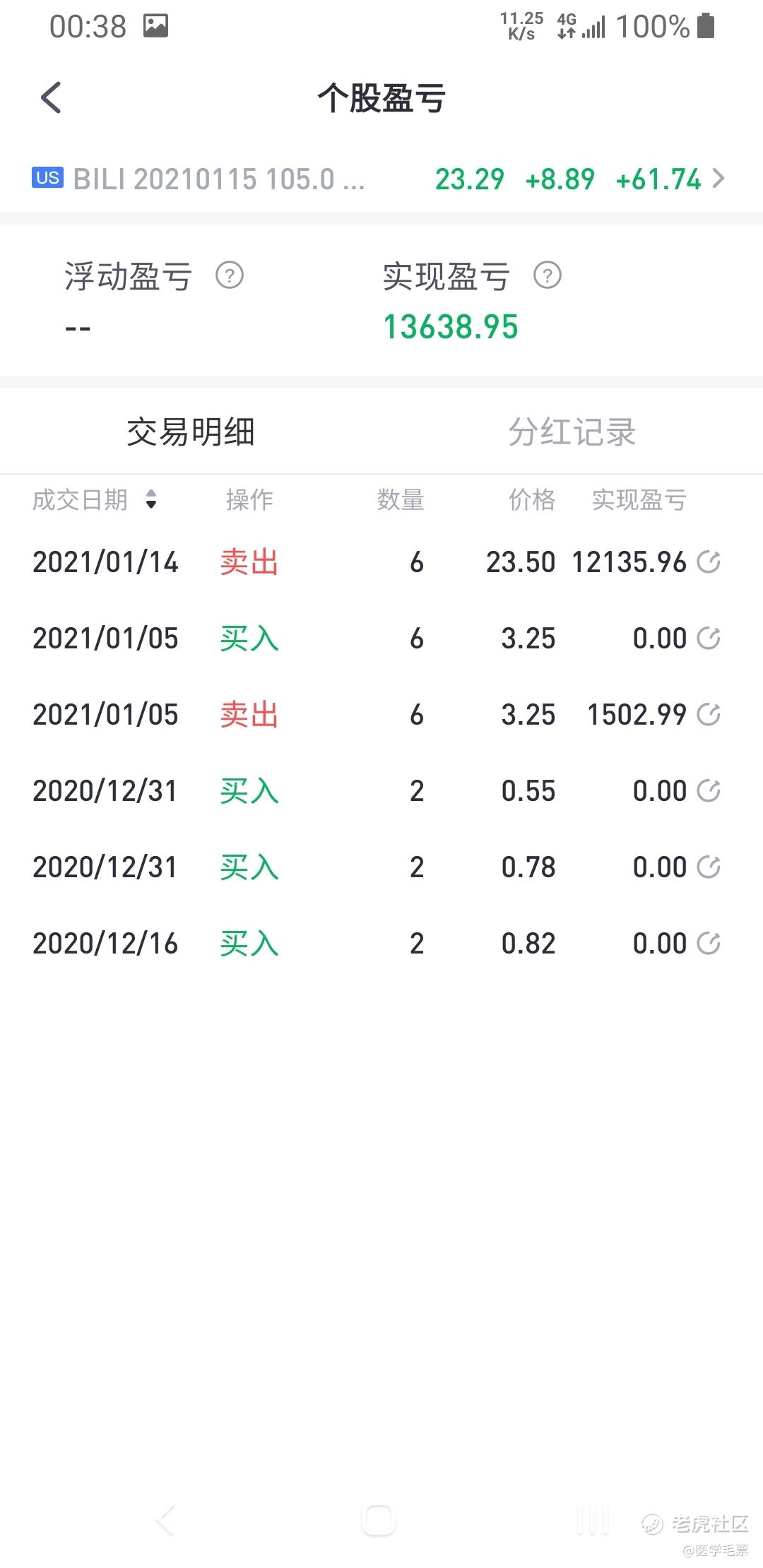
Task: Open the BILI 20210115 105.0 option row
Action: [380, 179]
